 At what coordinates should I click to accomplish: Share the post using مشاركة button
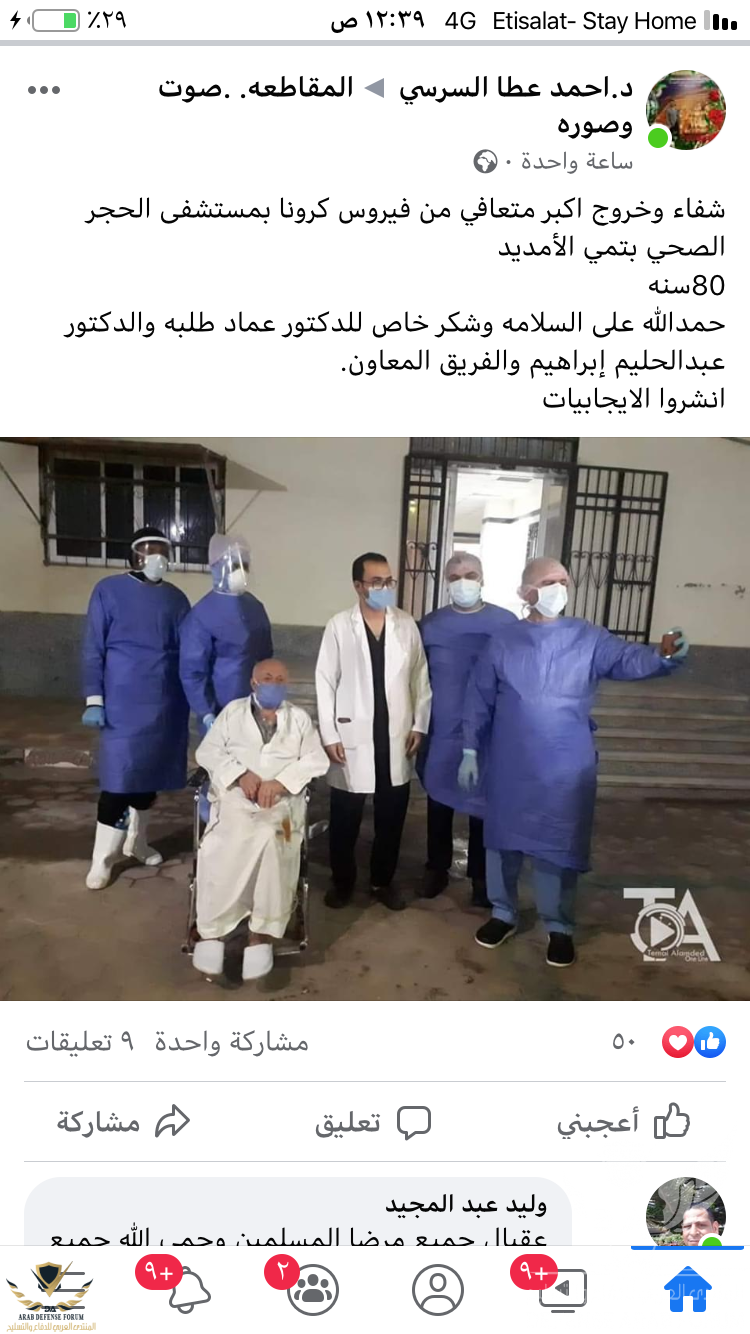[124, 1122]
